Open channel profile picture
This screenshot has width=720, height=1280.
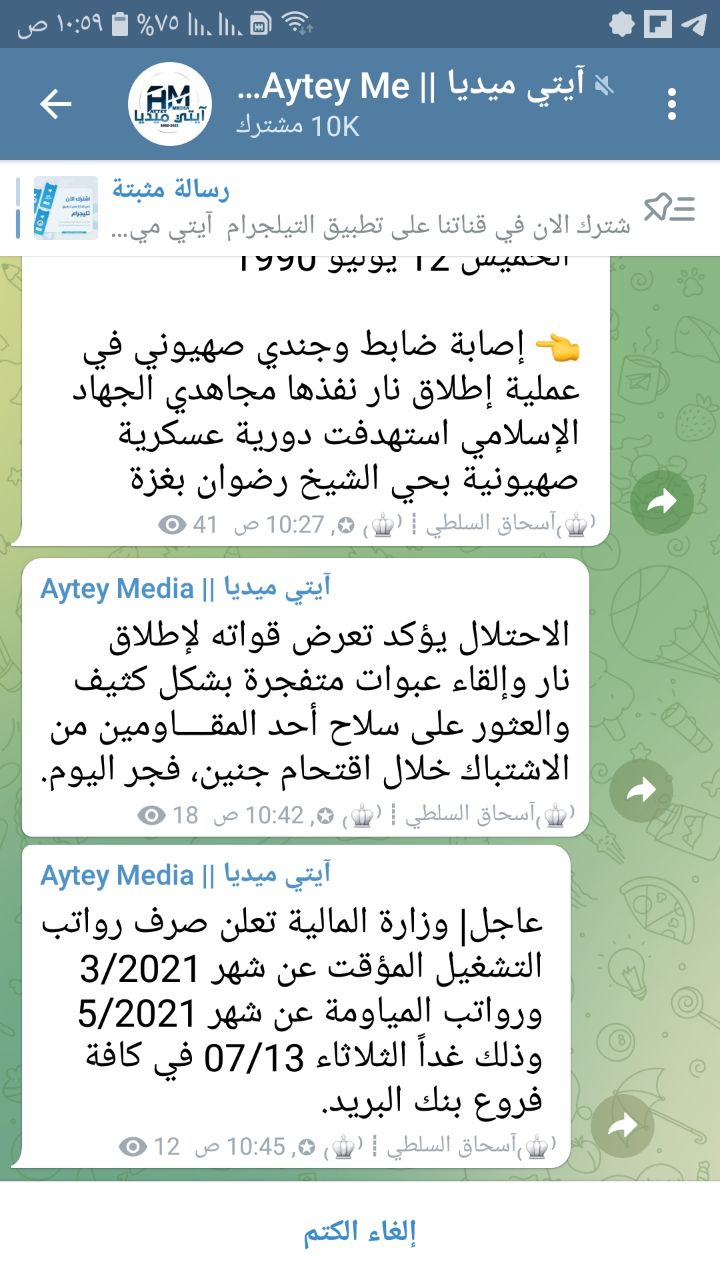click(x=169, y=104)
